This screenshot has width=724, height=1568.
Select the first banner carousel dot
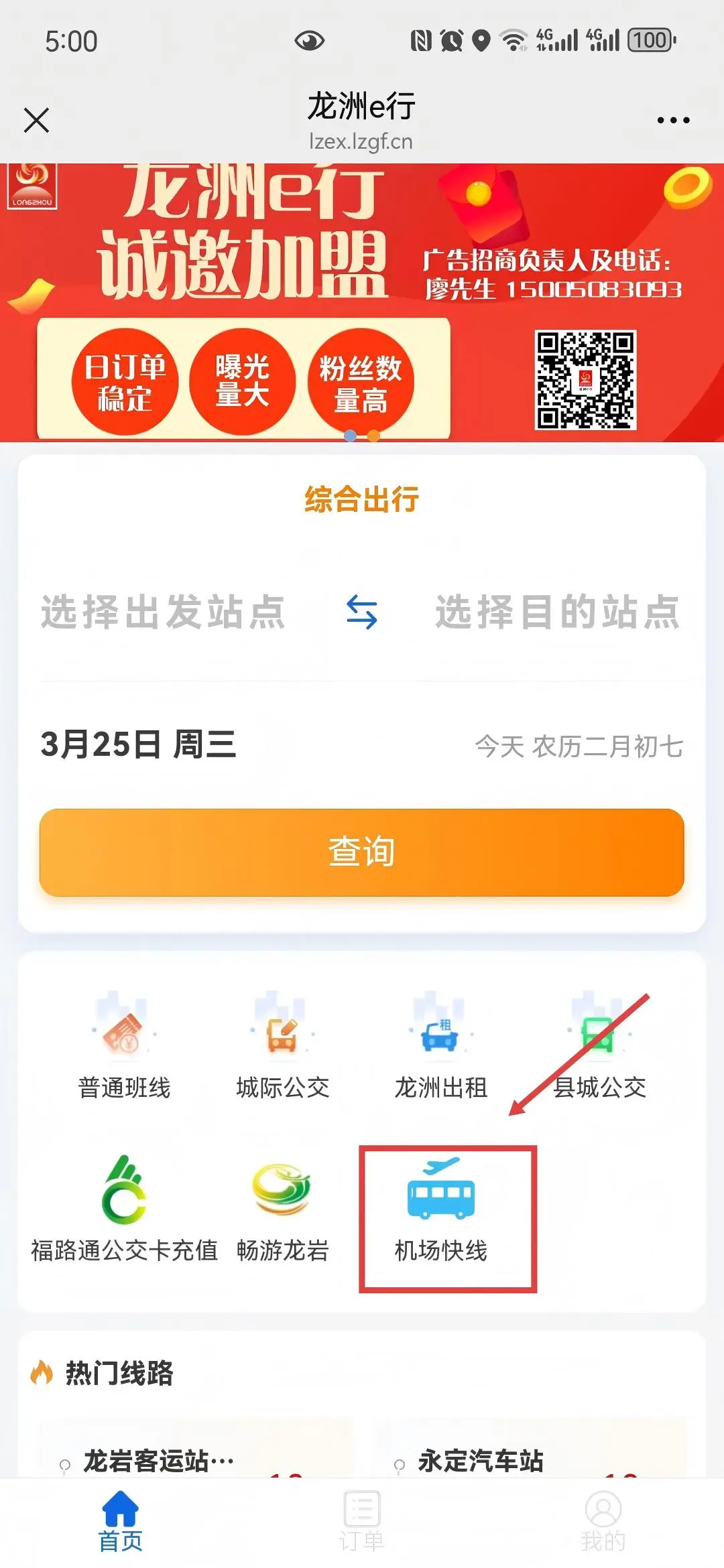pos(349,436)
